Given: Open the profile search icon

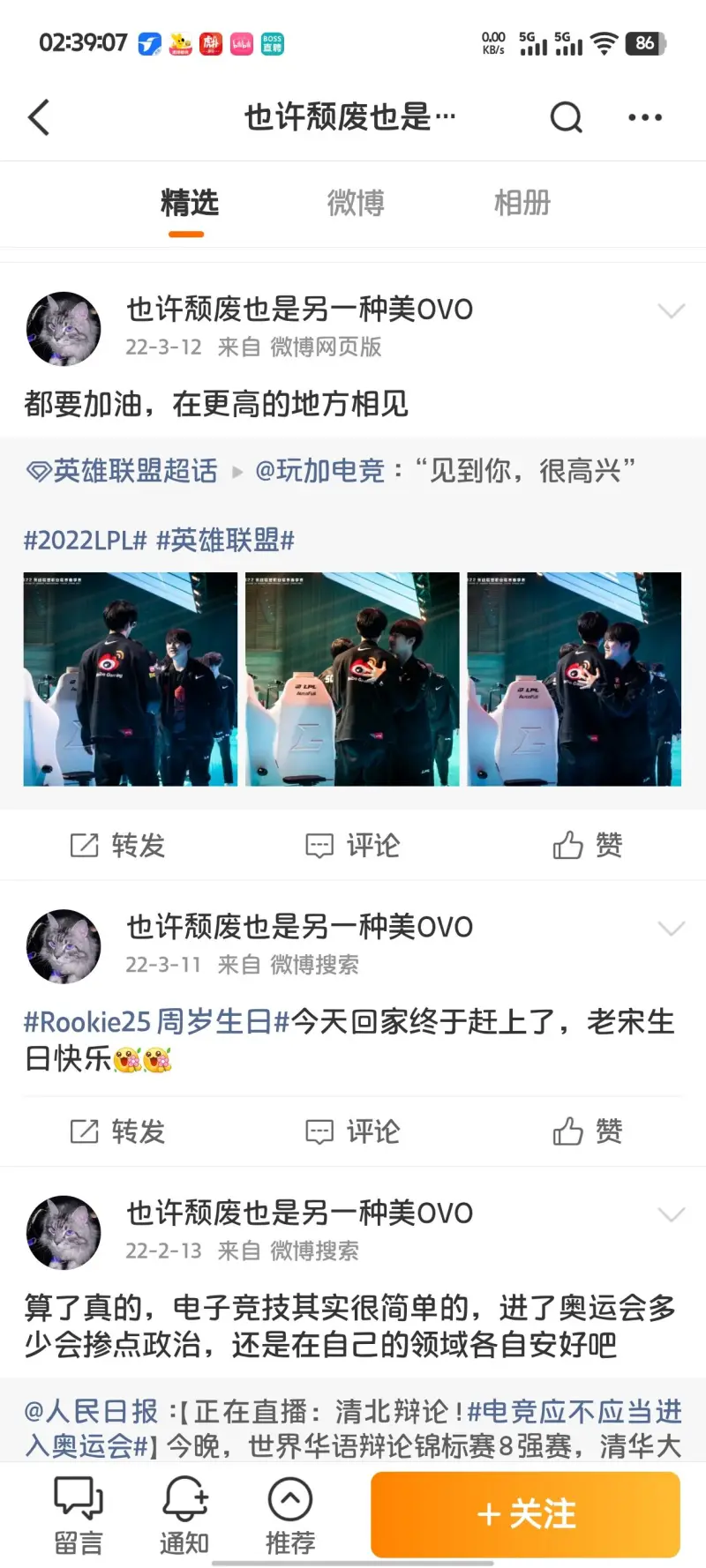Looking at the screenshot, I should click(566, 117).
